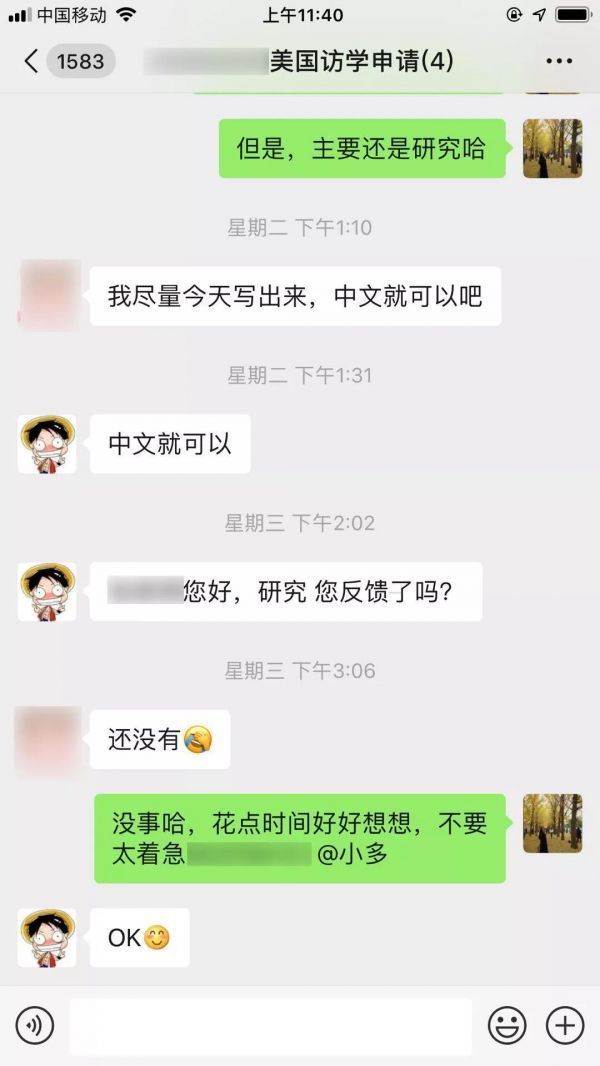The height and width of the screenshot is (1066, 600).
Task: Open the plus attachments menu
Action: (565, 1025)
